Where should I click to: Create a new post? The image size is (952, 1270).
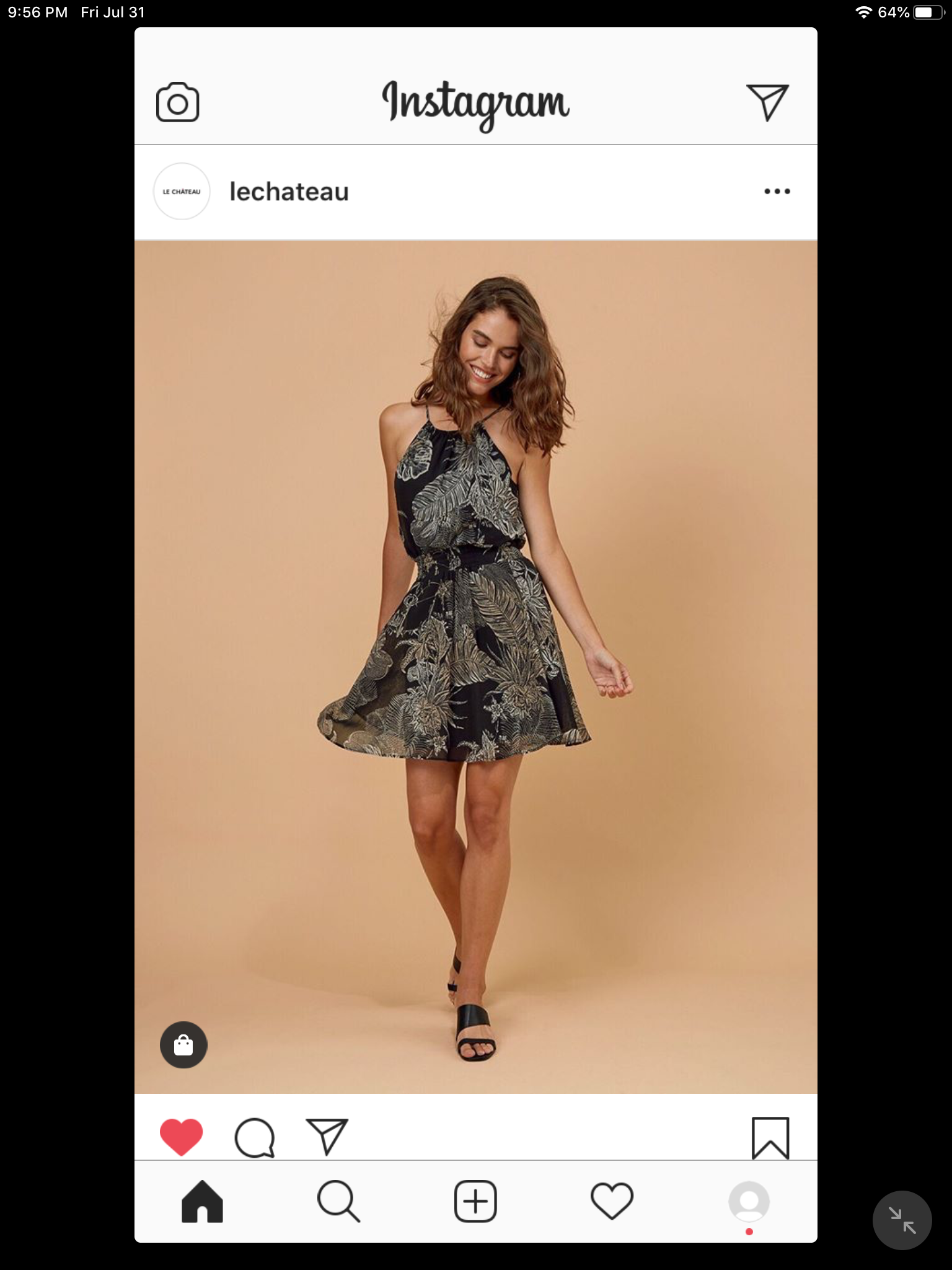coord(475,1201)
